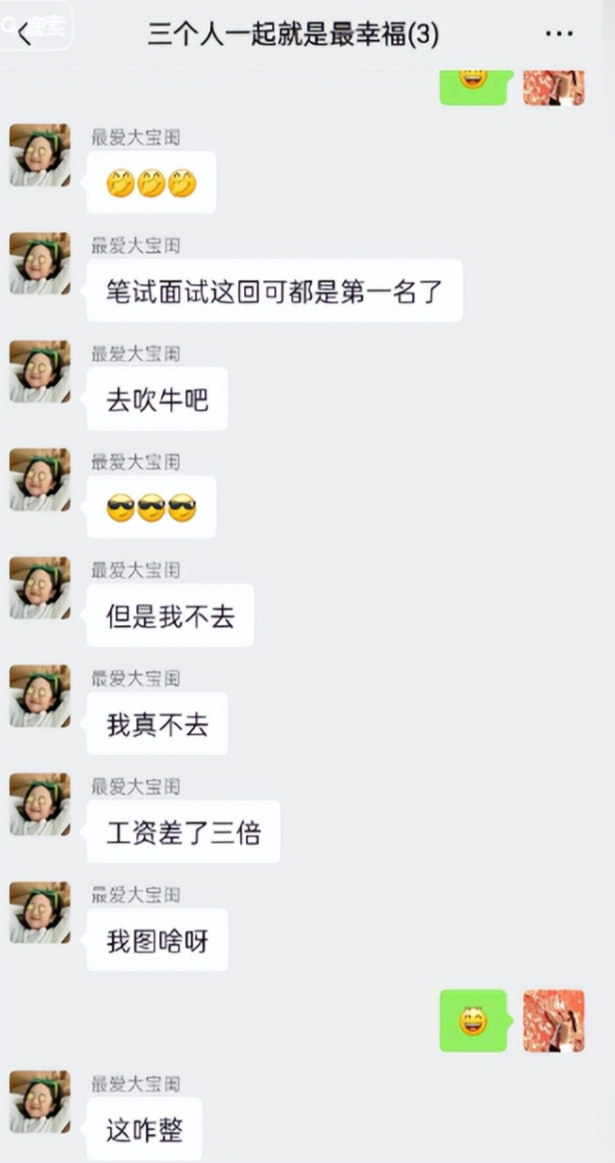
Task: Tap avatar next to 工资差了三倍 message
Action: [x=40, y=804]
